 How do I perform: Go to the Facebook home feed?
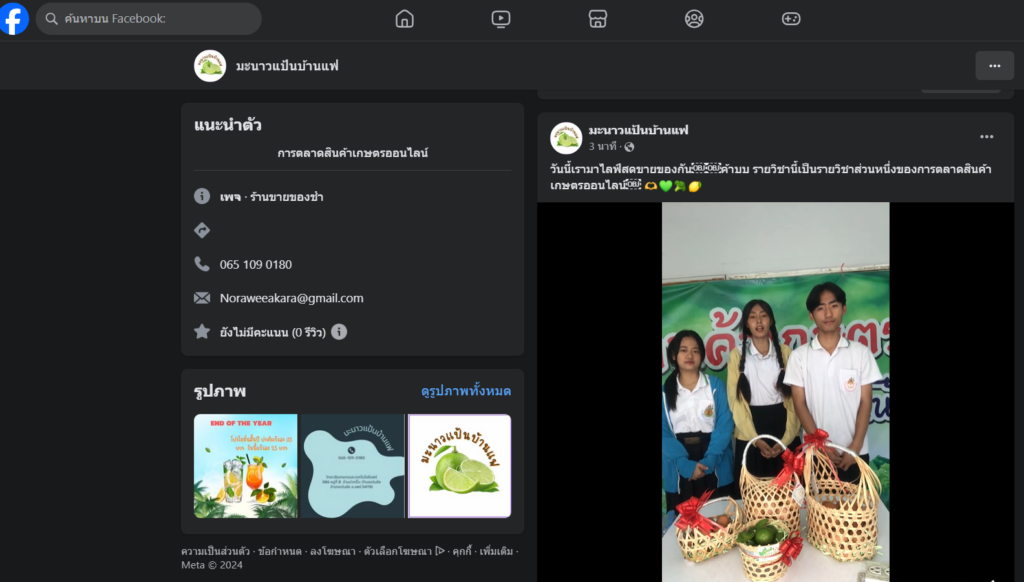pos(404,19)
